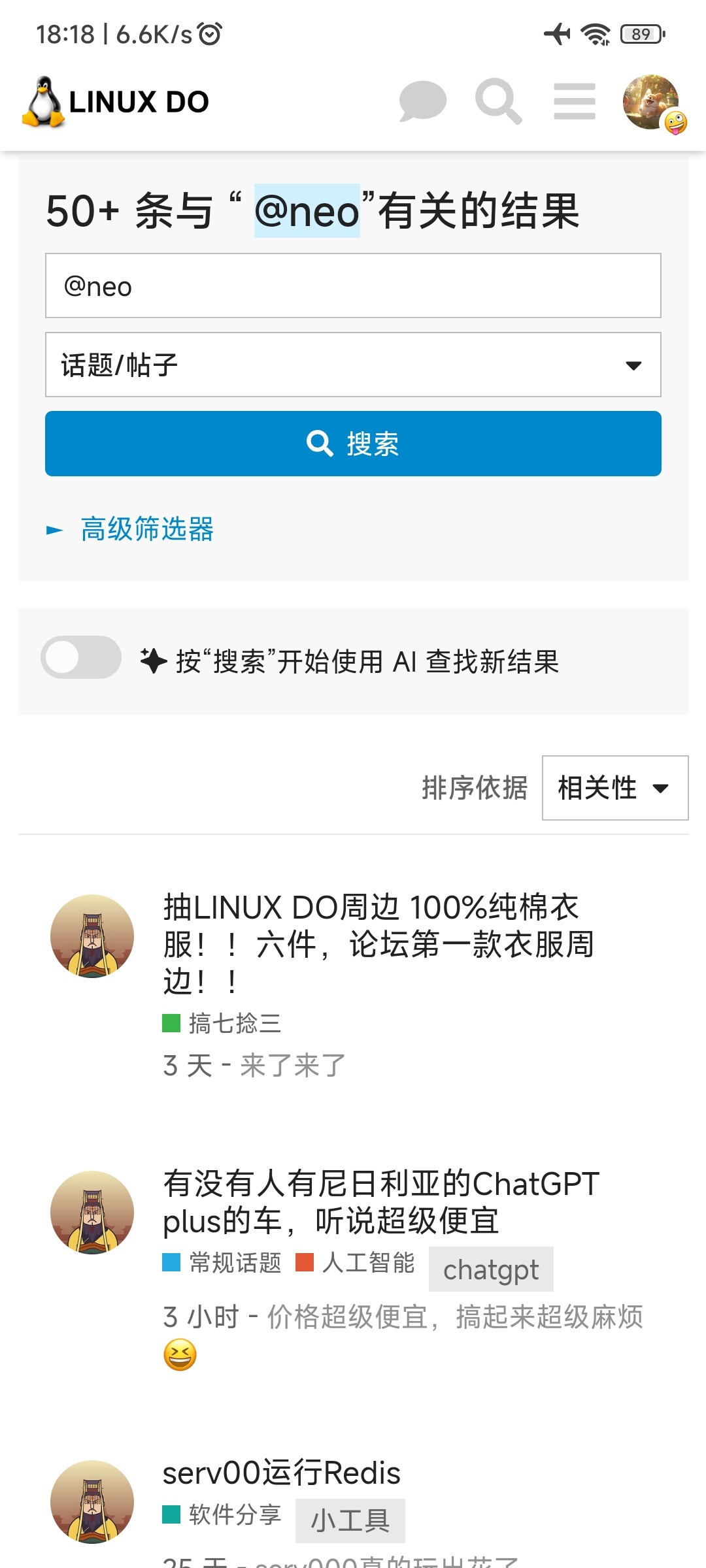Select the 小工具 tag
The width and height of the screenshot is (706, 1568).
[x=350, y=1520]
